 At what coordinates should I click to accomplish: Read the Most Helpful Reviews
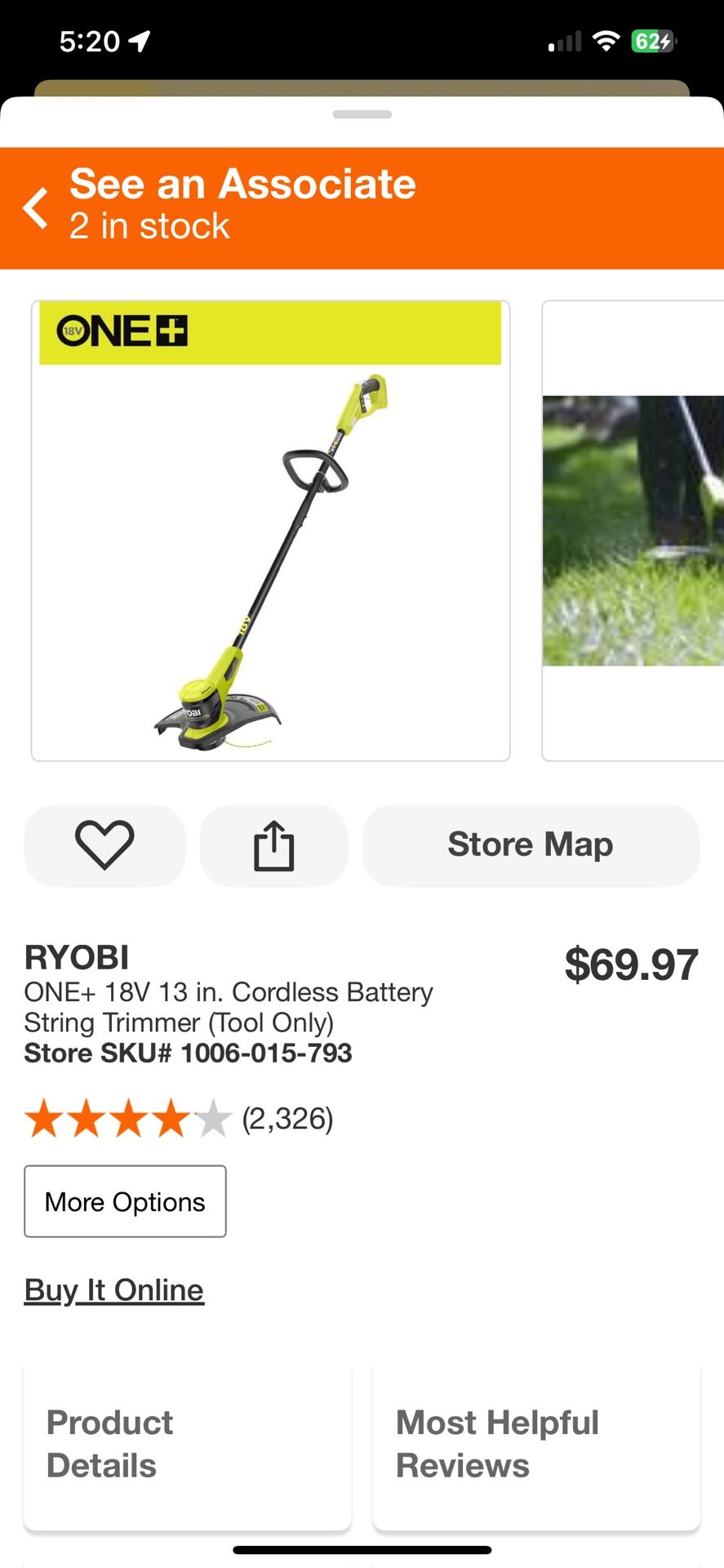pos(536,1445)
